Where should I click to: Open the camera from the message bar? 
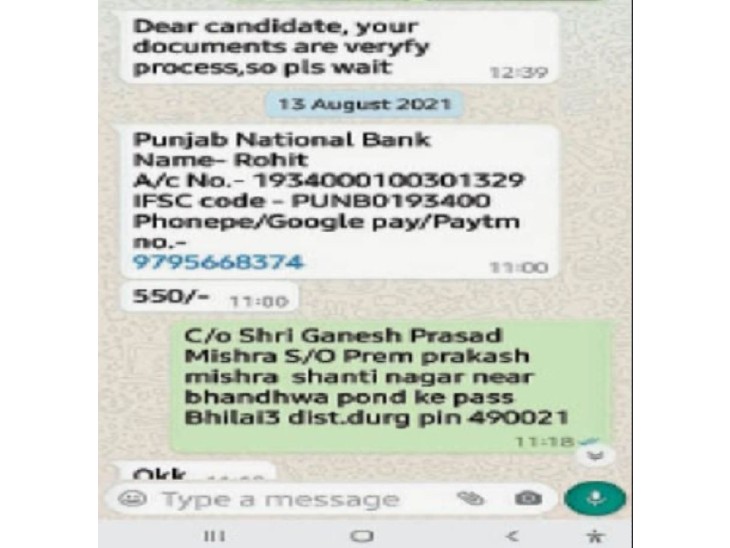[x=528, y=498]
